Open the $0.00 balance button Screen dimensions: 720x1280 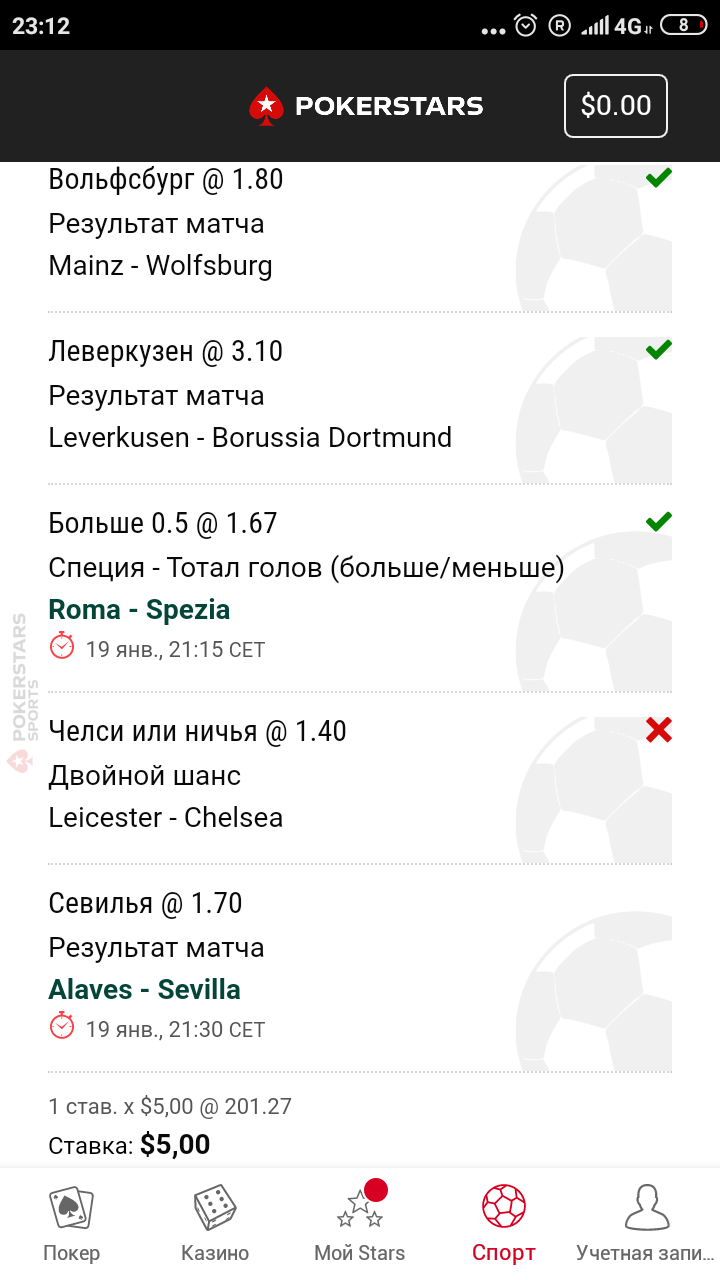[x=616, y=106]
